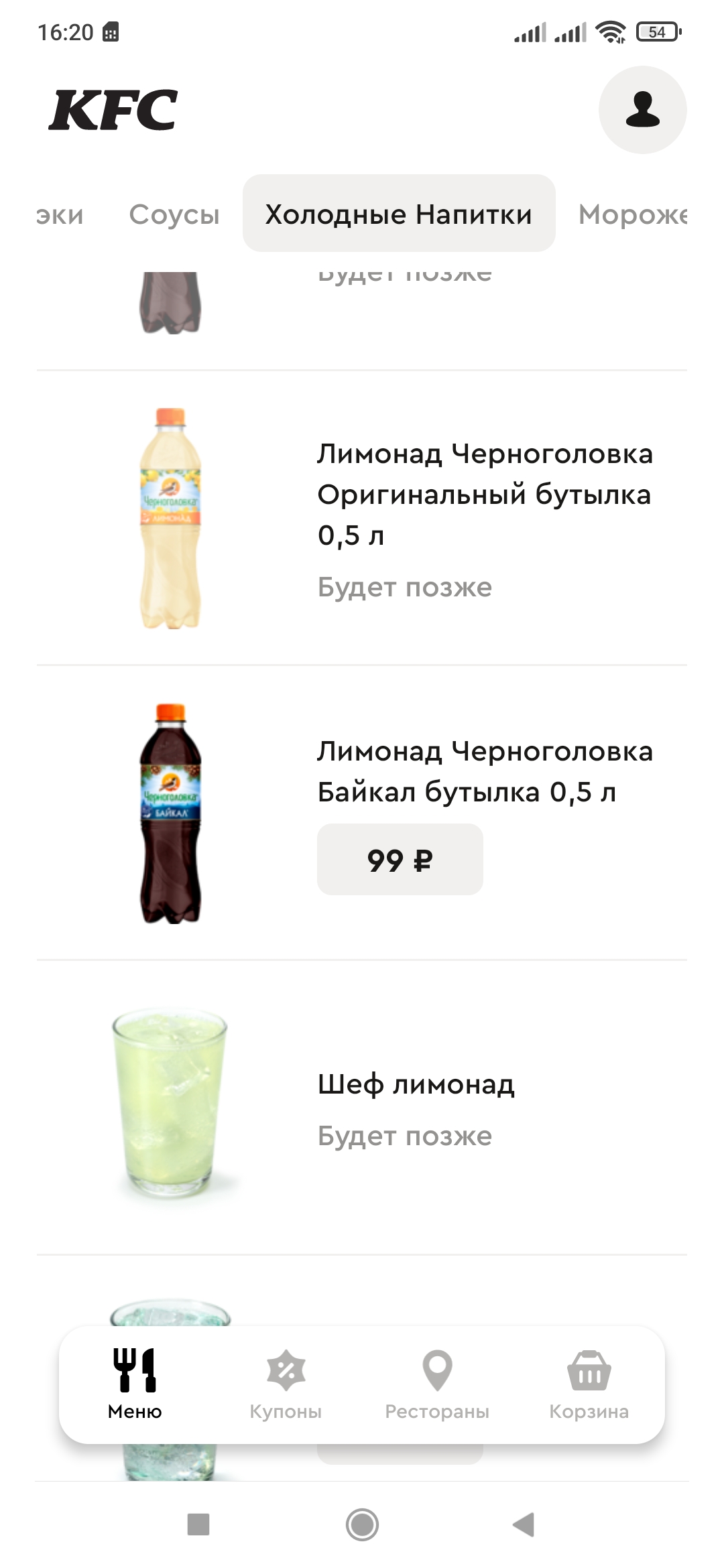Open the Рестораны tab
Screen dimensions: 724x1568
coord(437,1384)
